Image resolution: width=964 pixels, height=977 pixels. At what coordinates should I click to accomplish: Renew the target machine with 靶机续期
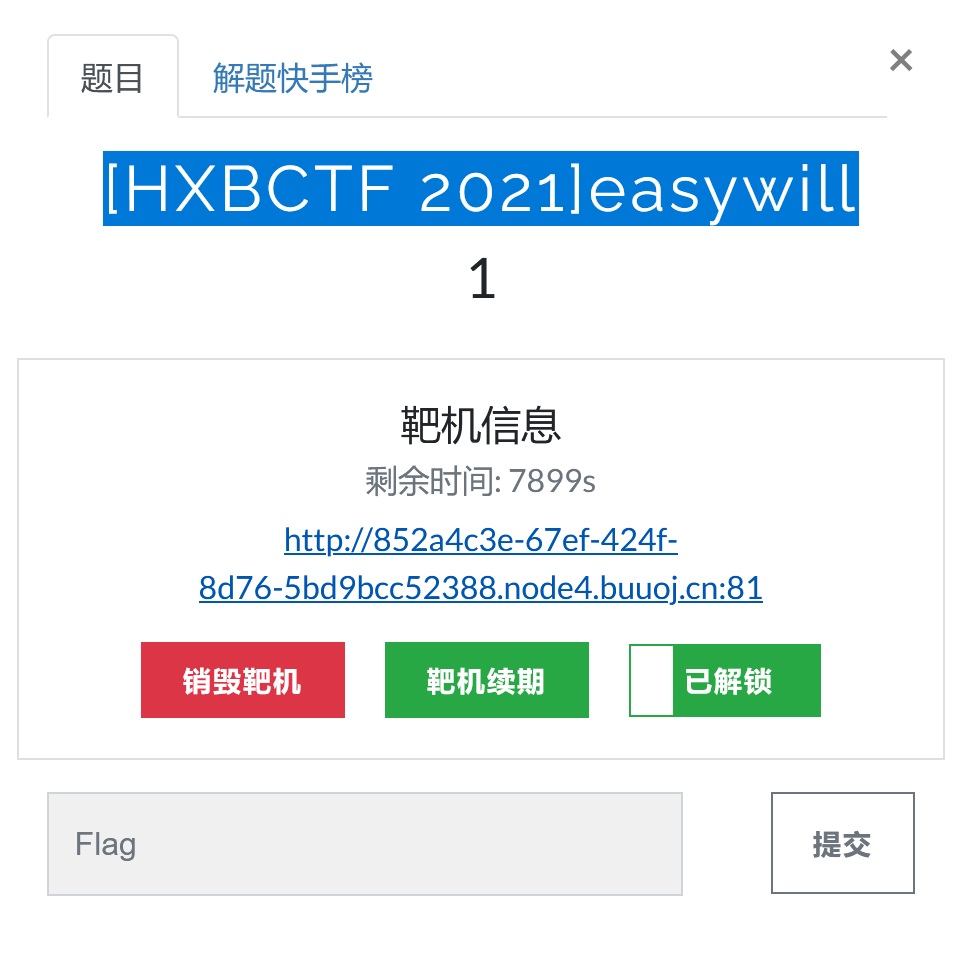point(487,680)
